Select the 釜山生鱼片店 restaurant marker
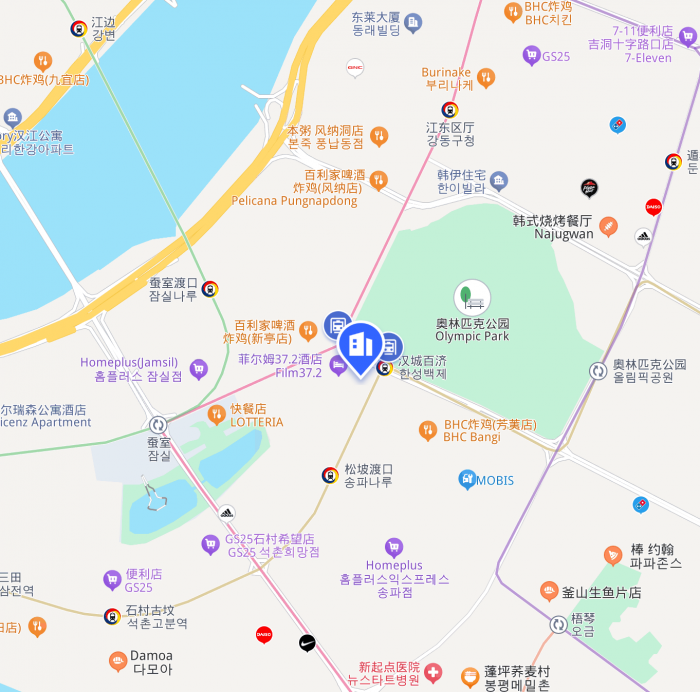The image size is (700, 692). coord(548,592)
